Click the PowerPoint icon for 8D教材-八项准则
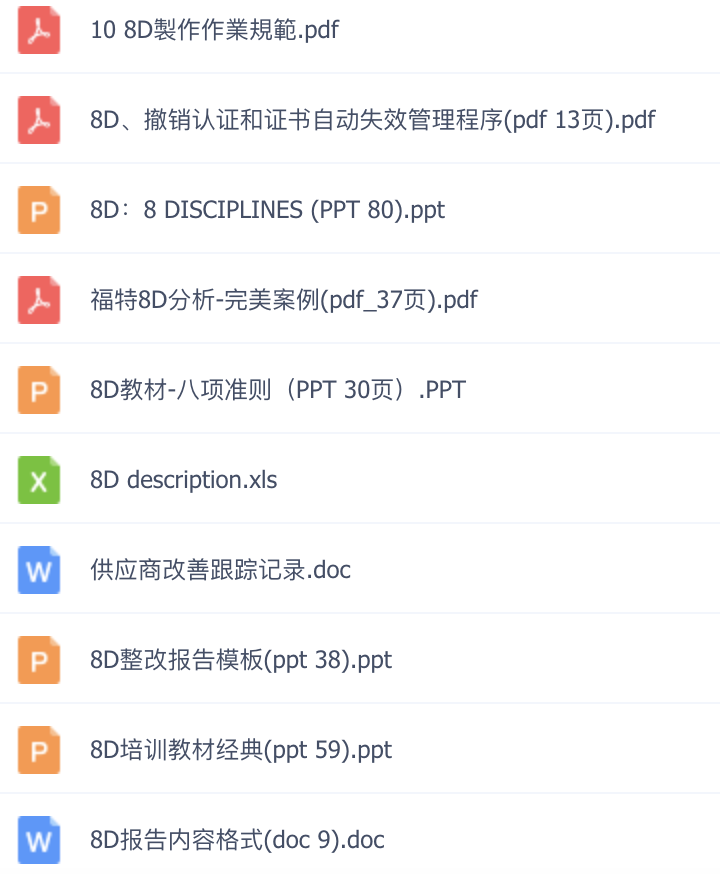This screenshot has height=874, width=720. tap(37, 390)
